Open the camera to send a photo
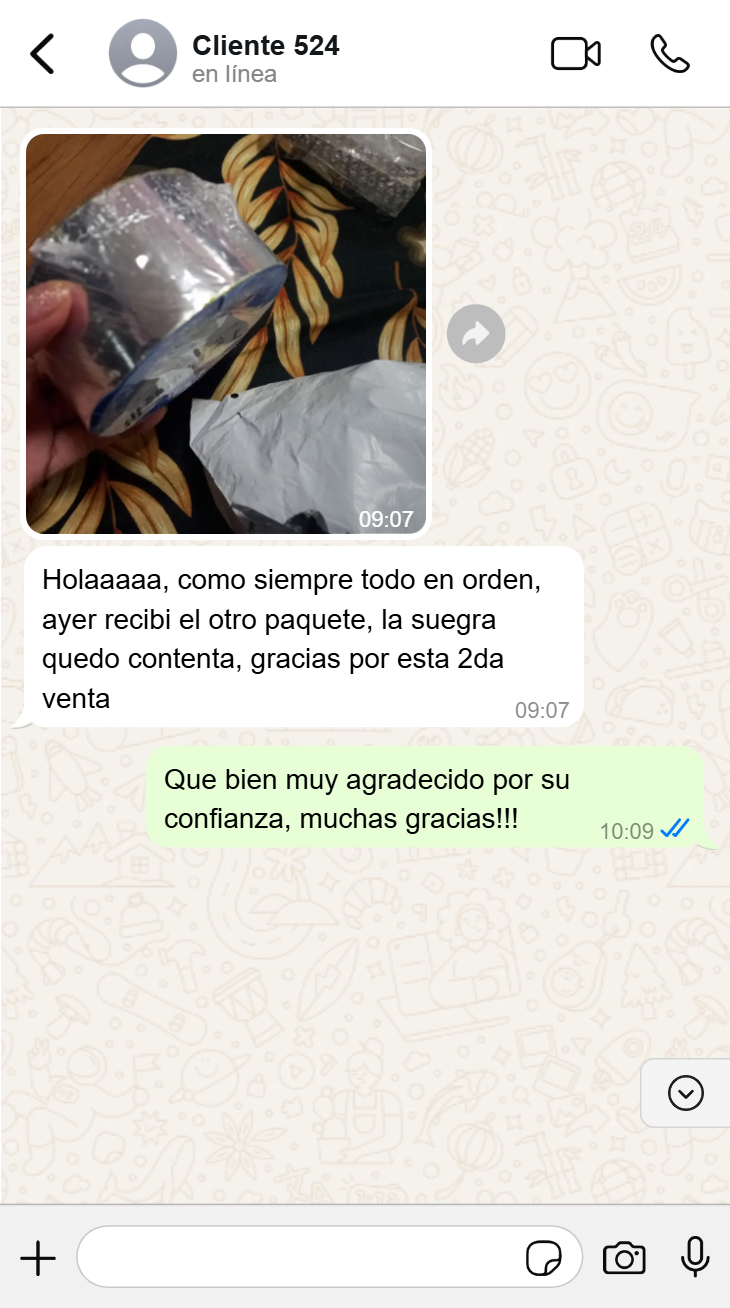The height and width of the screenshot is (1308, 730). tap(624, 1258)
